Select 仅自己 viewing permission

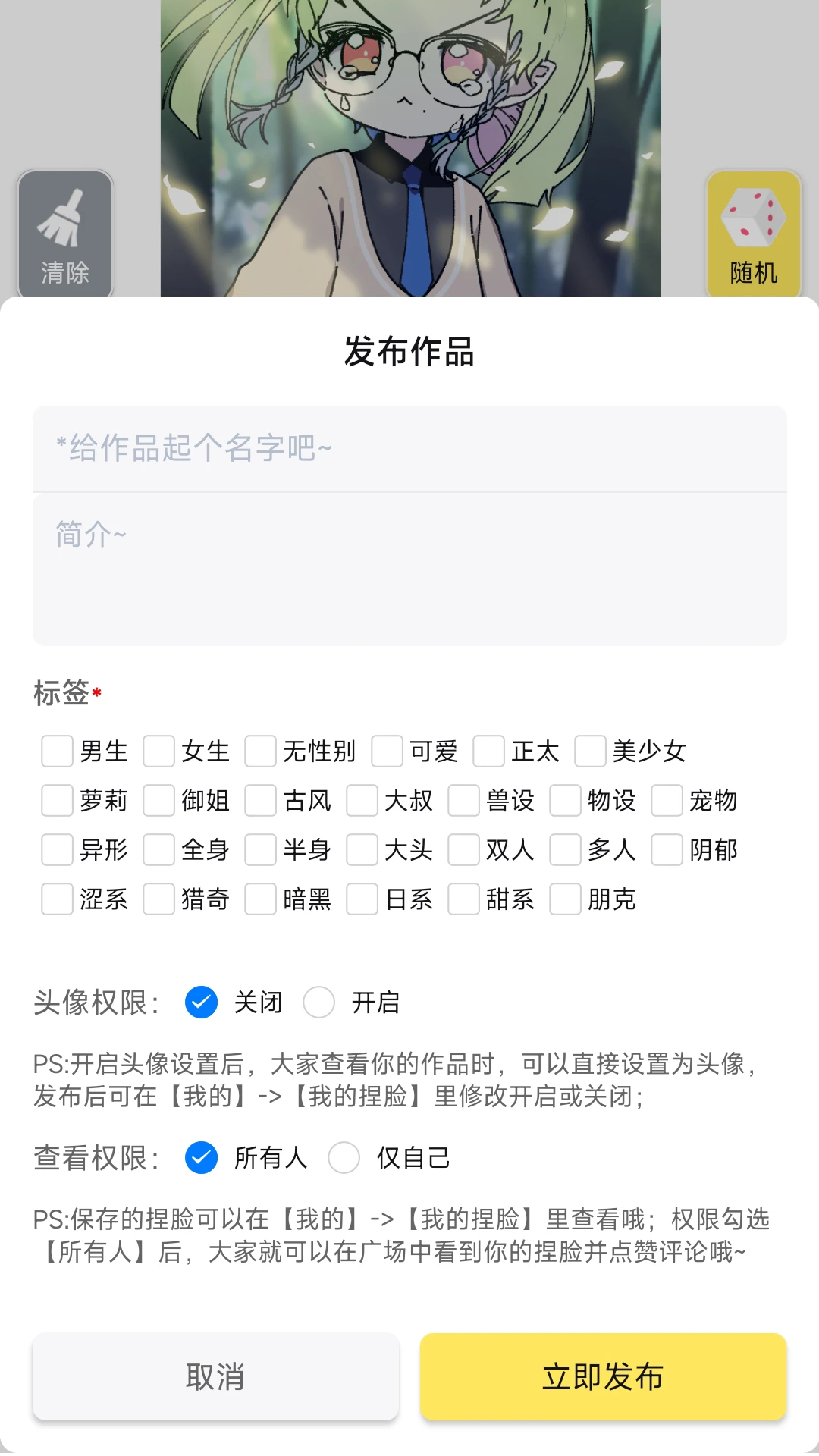[344, 1158]
